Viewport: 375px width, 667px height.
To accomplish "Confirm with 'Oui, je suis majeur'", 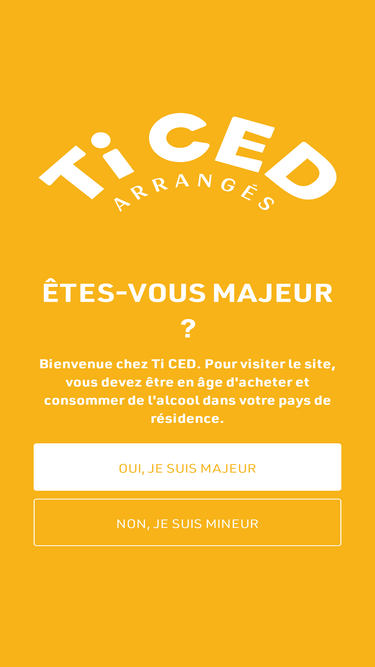I will [x=188, y=467].
